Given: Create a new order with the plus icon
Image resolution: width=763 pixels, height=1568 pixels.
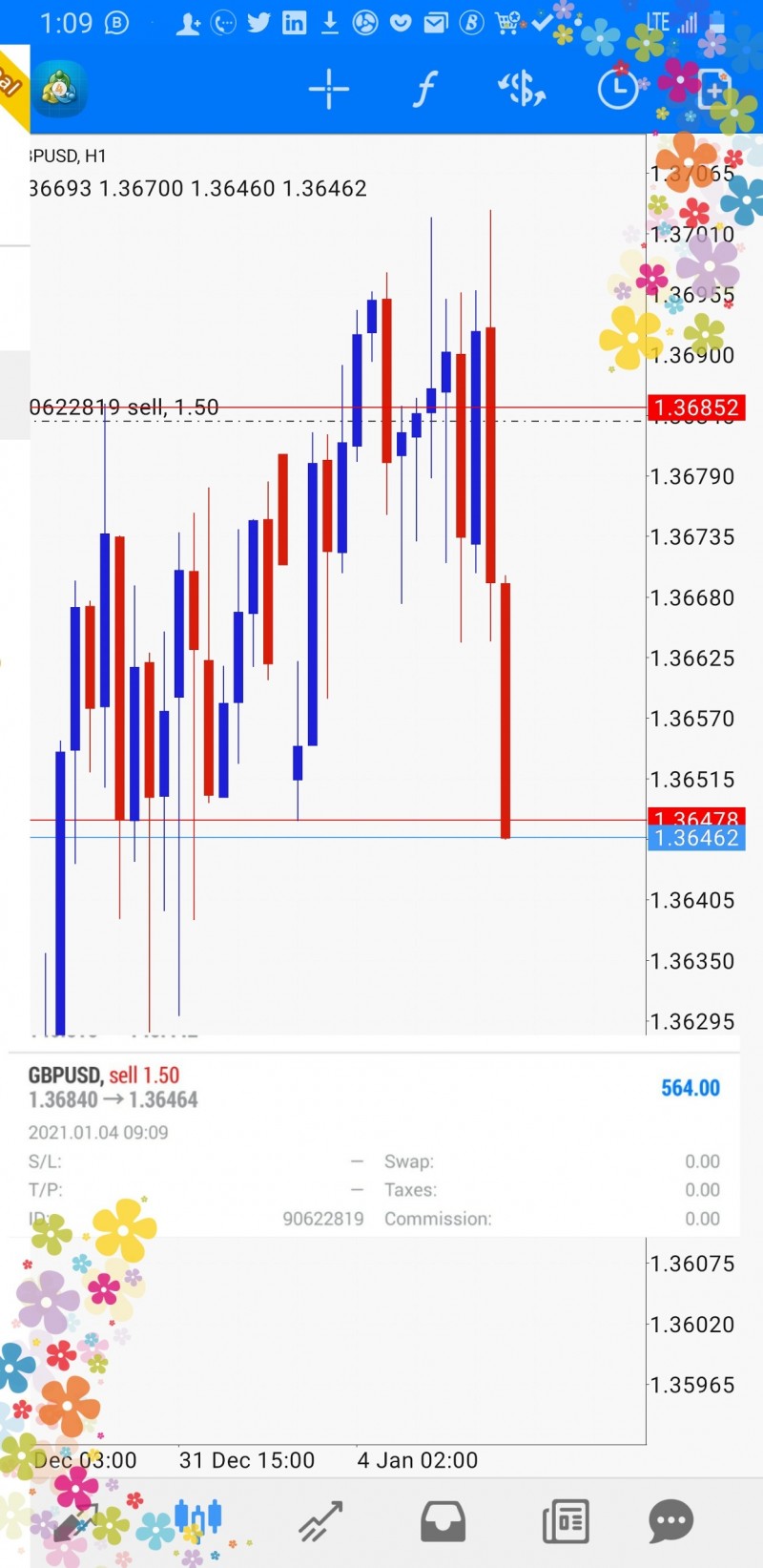Looking at the screenshot, I should coord(713,88).
